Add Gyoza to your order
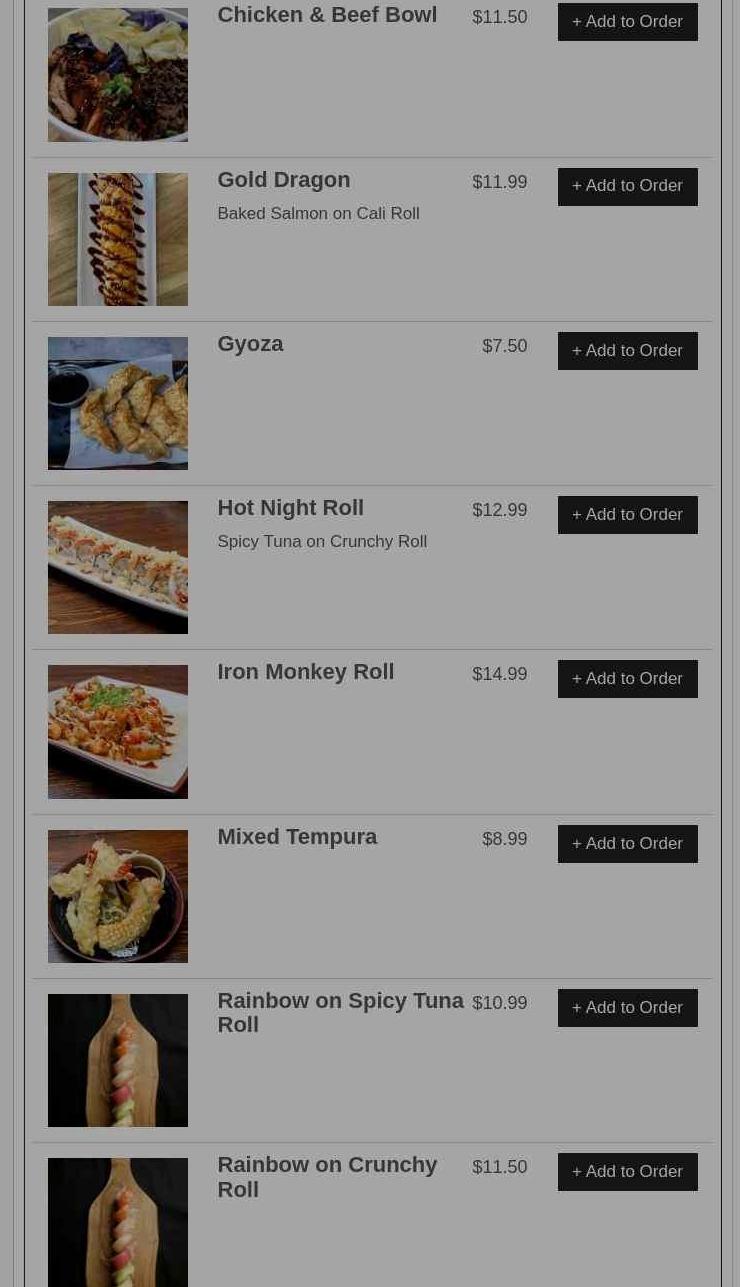The height and width of the screenshot is (1287, 740). pyautogui.click(x=627, y=351)
